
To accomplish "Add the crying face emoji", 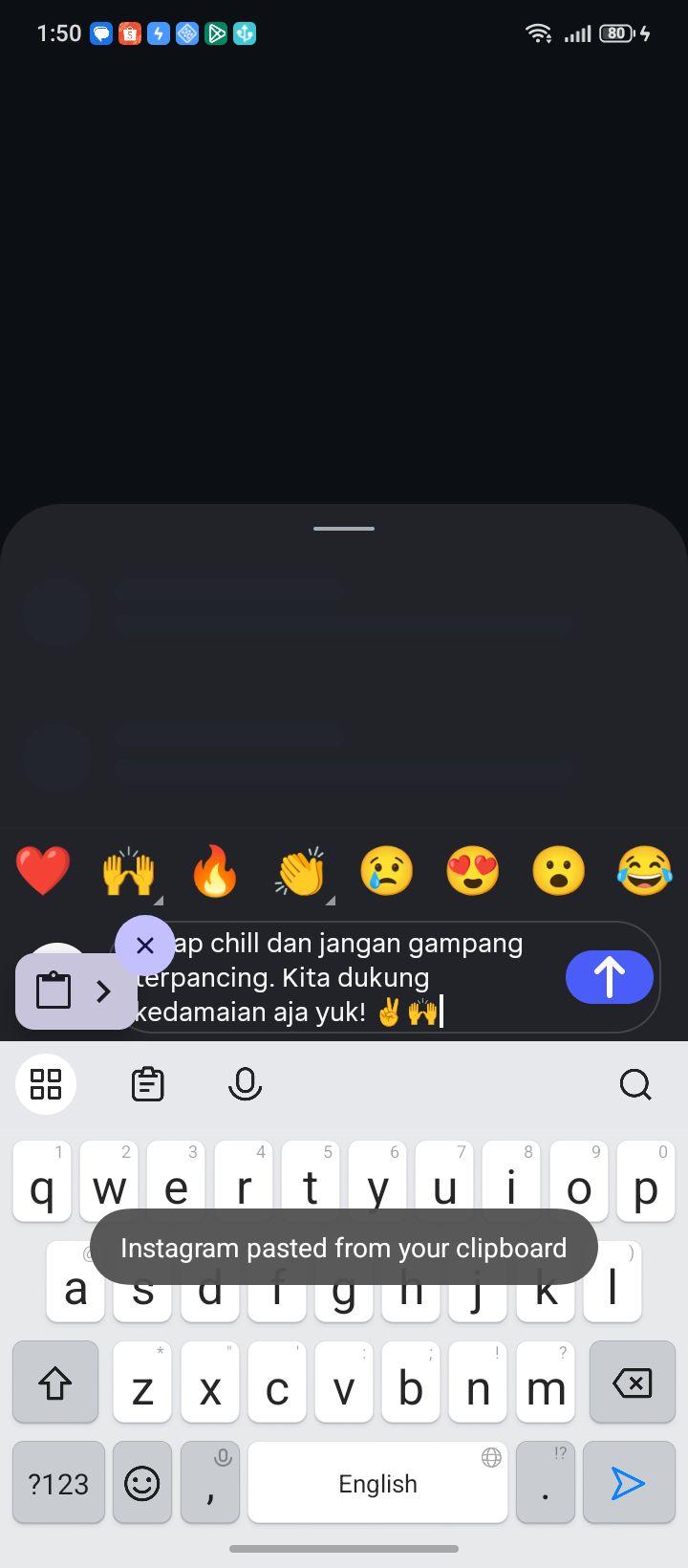I will tap(387, 871).
